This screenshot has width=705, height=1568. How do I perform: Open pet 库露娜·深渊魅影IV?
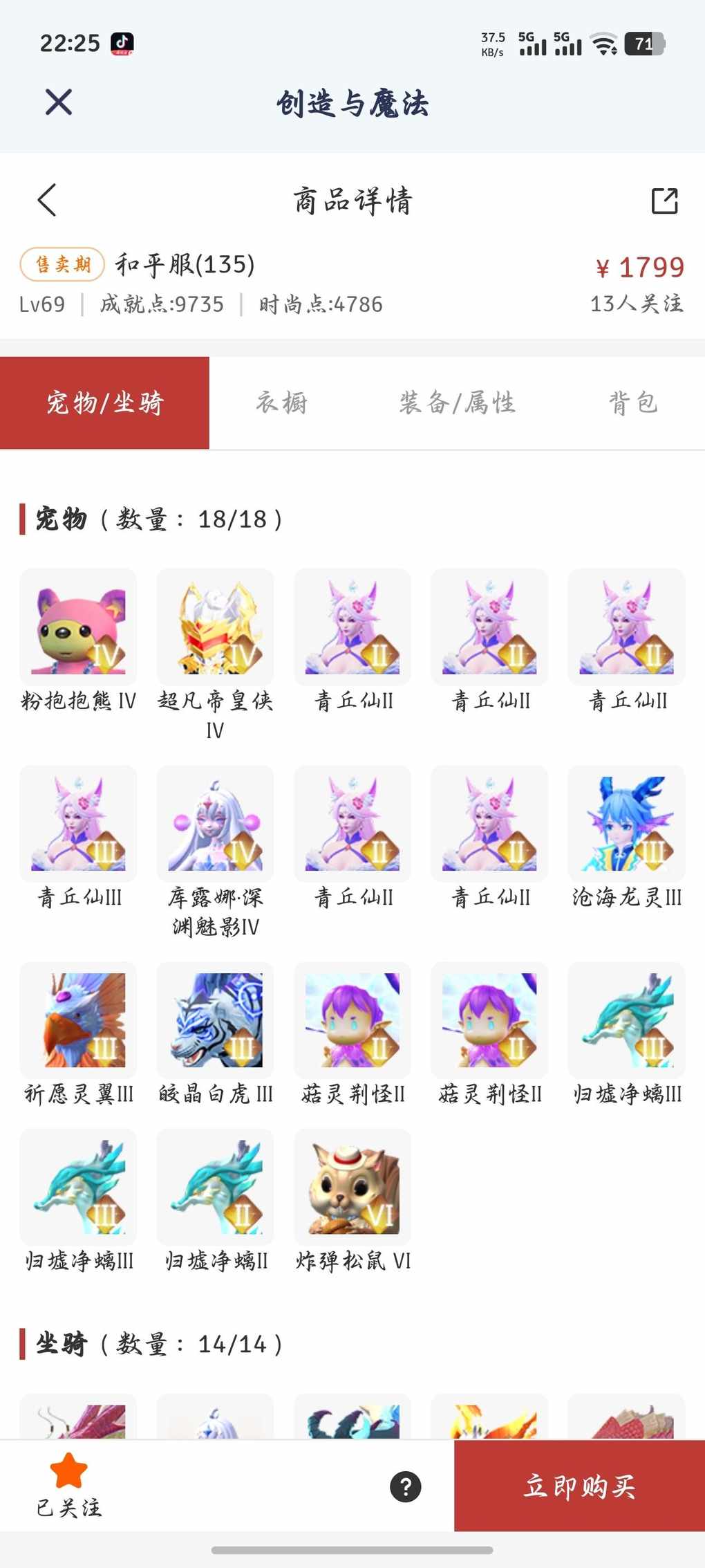tap(215, 824)
